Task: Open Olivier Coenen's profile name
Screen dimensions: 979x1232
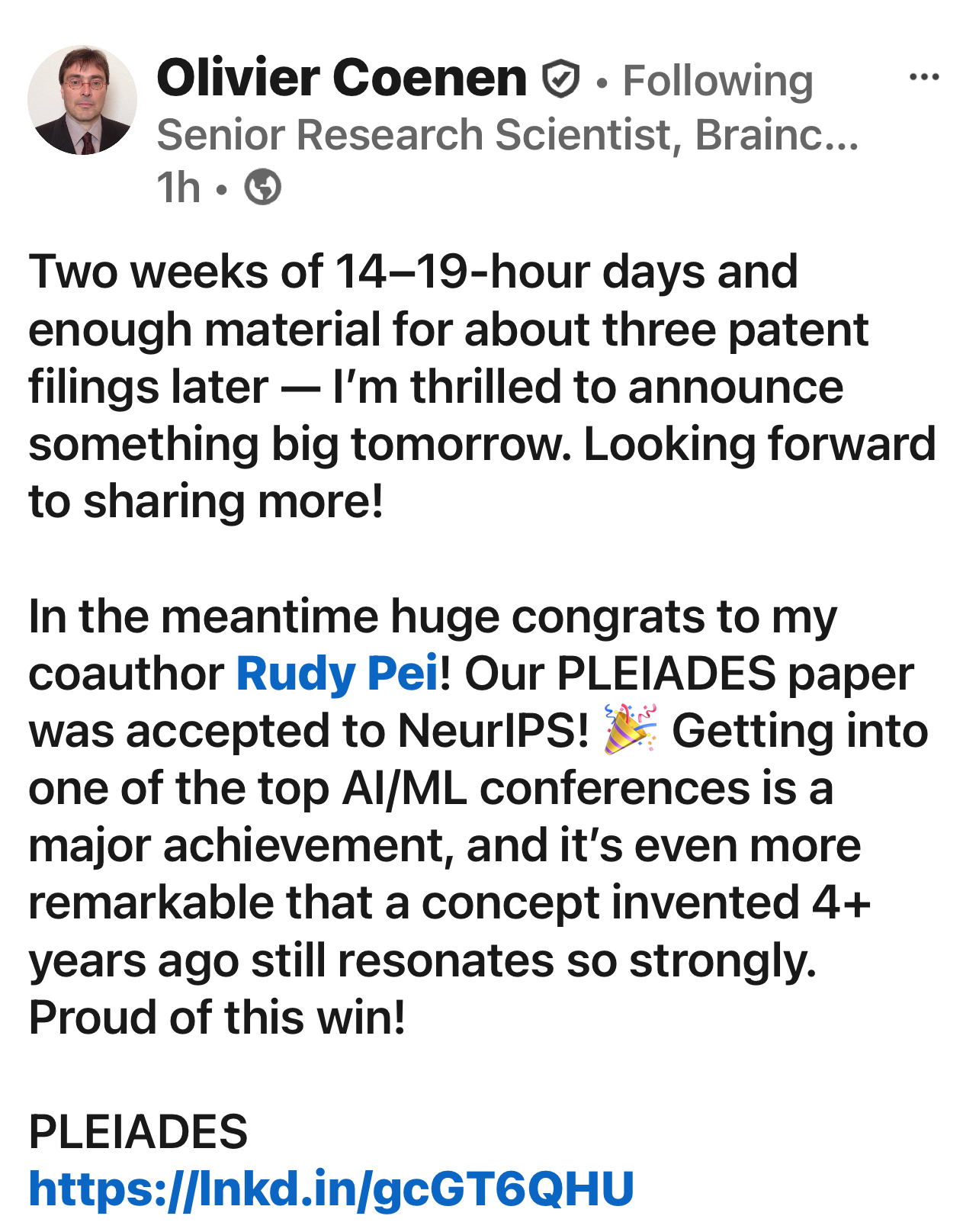Action: pyautogui.click(x=342, y=79)
